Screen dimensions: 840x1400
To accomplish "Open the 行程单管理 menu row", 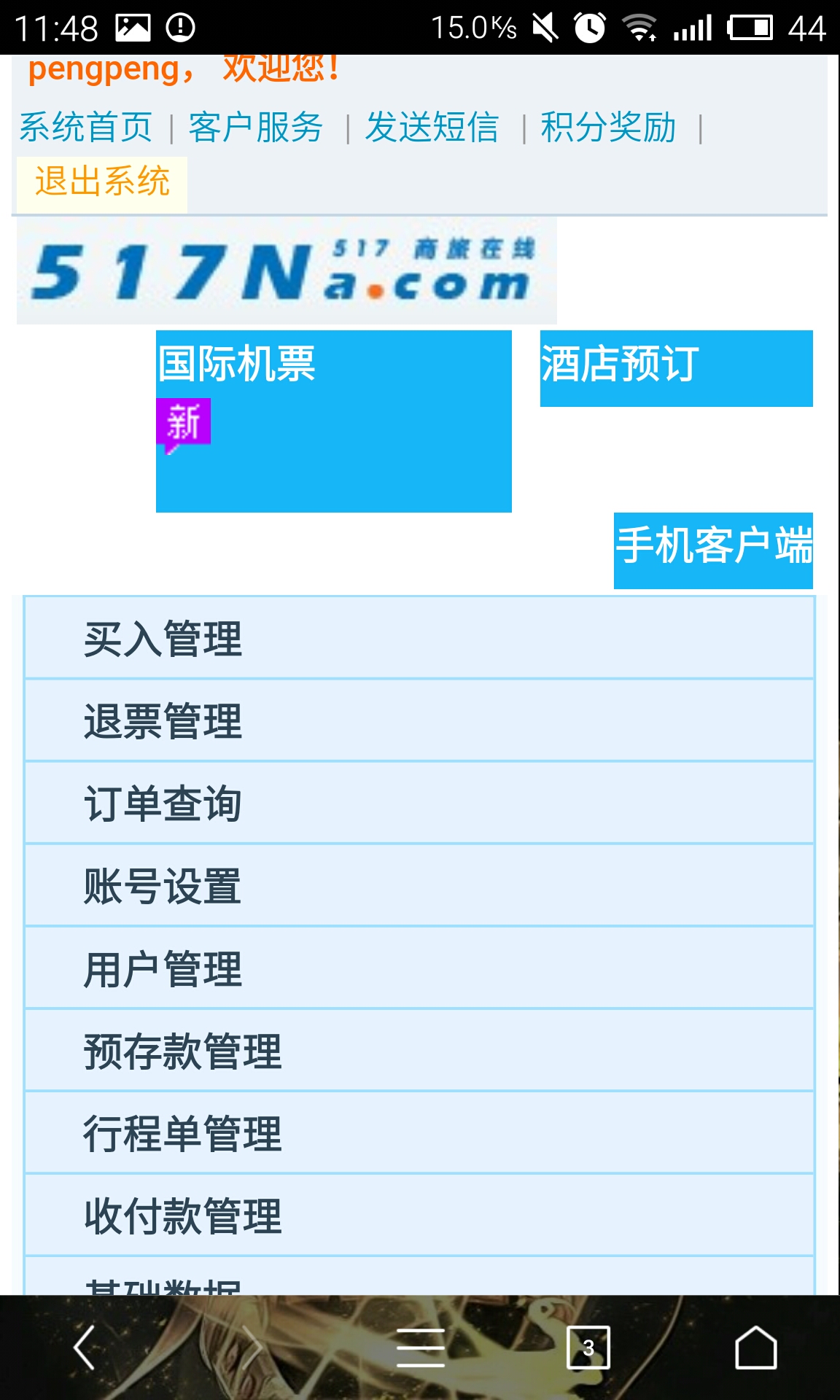I will 419,1133.
